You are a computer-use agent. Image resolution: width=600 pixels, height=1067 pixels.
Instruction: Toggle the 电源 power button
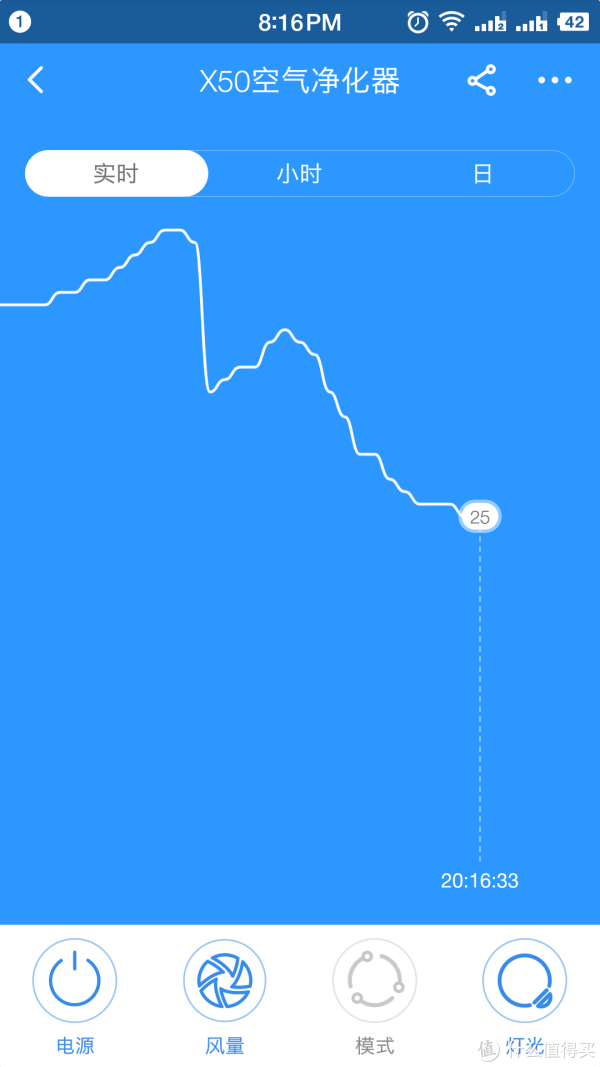pyautogui.click(x=75, y=981)
